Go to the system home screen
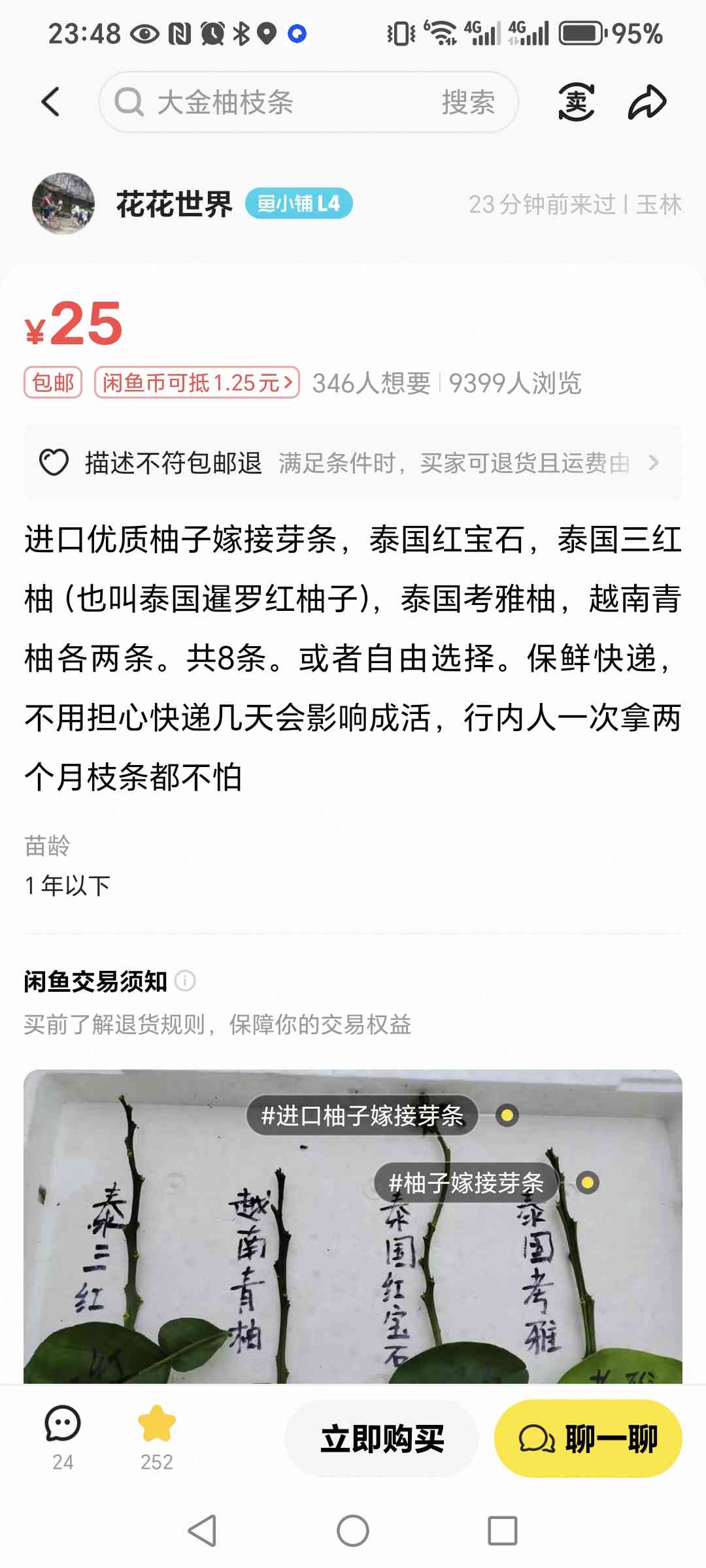706x1568 pixels. coord(353,1530)
